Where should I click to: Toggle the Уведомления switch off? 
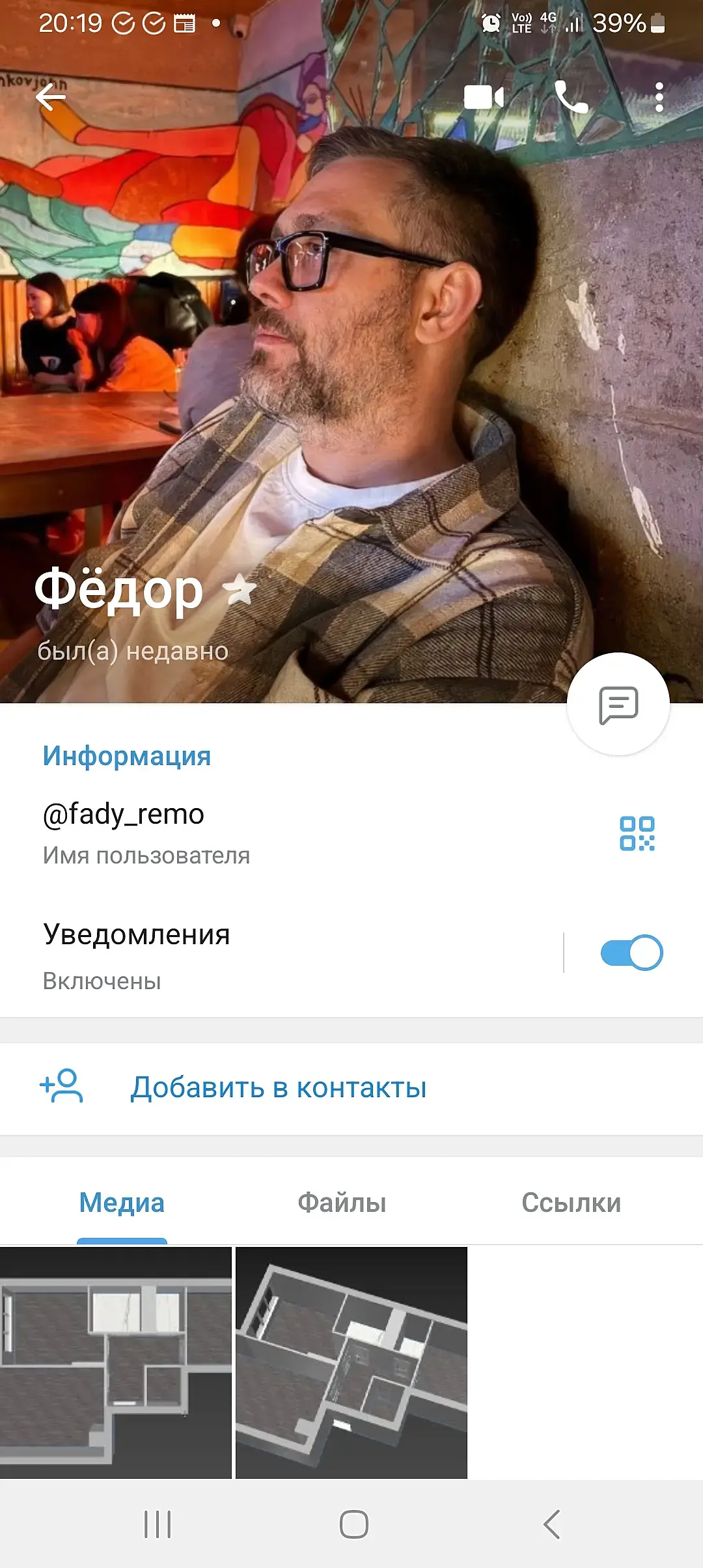click(x=631, y=953)
